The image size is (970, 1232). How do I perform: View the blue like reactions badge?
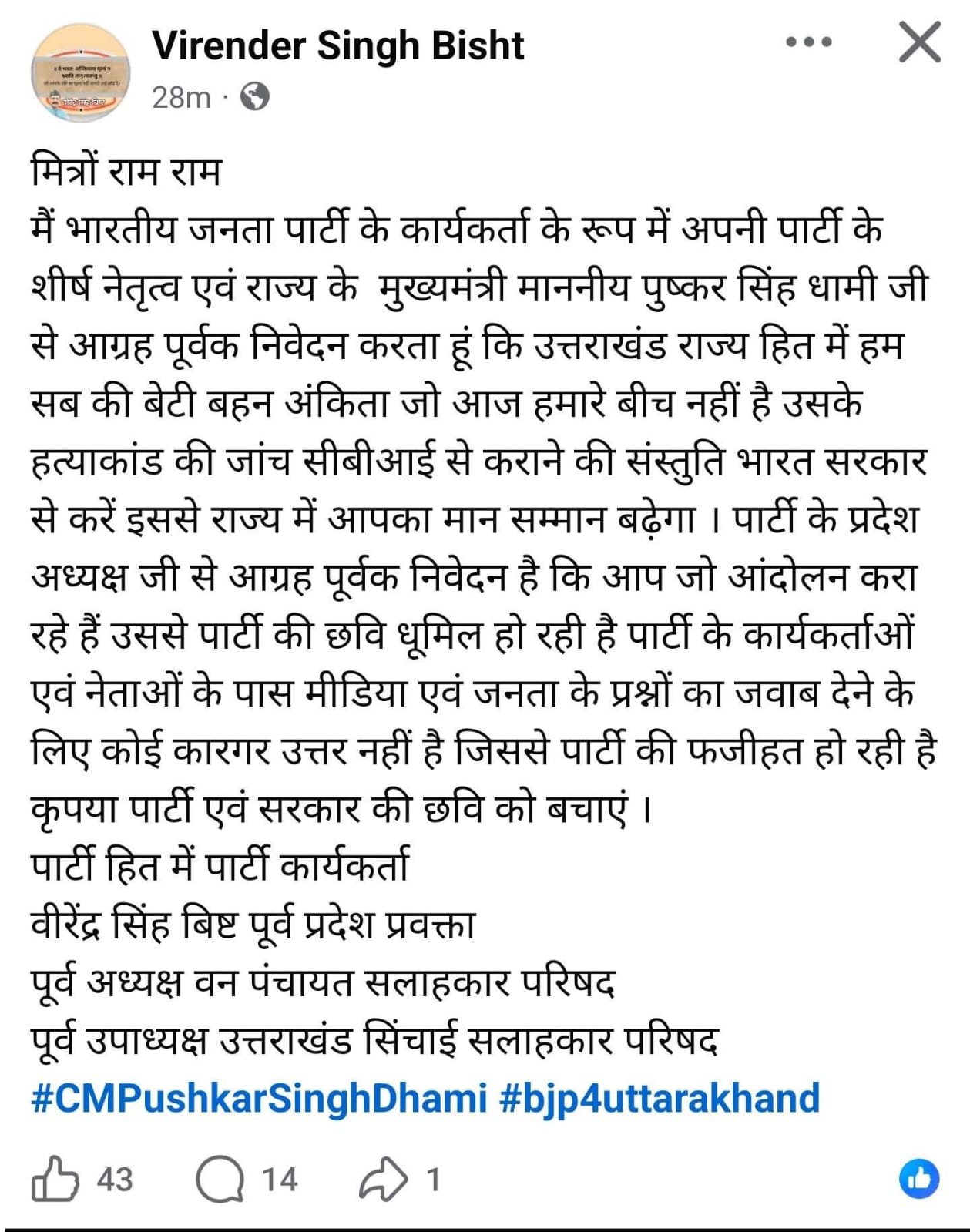(x=919, y=1179)
